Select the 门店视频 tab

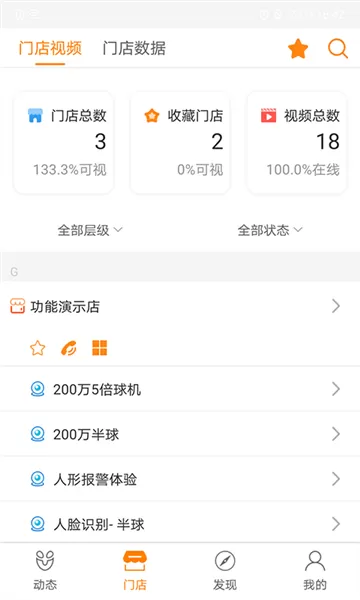pos(50,49)
